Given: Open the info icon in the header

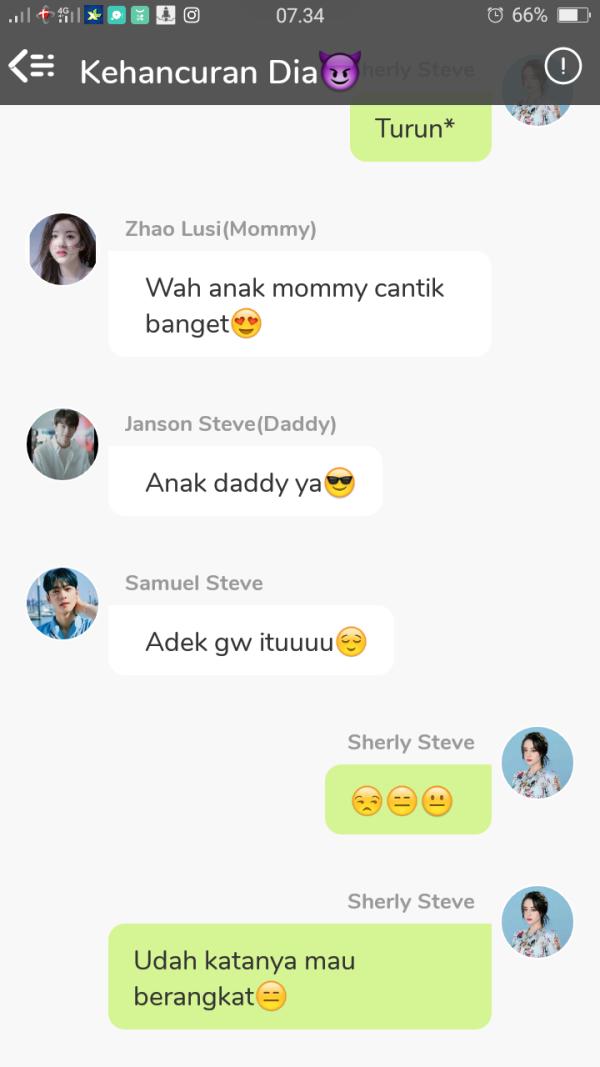Looking at the screenshot, I should (563, 67).
